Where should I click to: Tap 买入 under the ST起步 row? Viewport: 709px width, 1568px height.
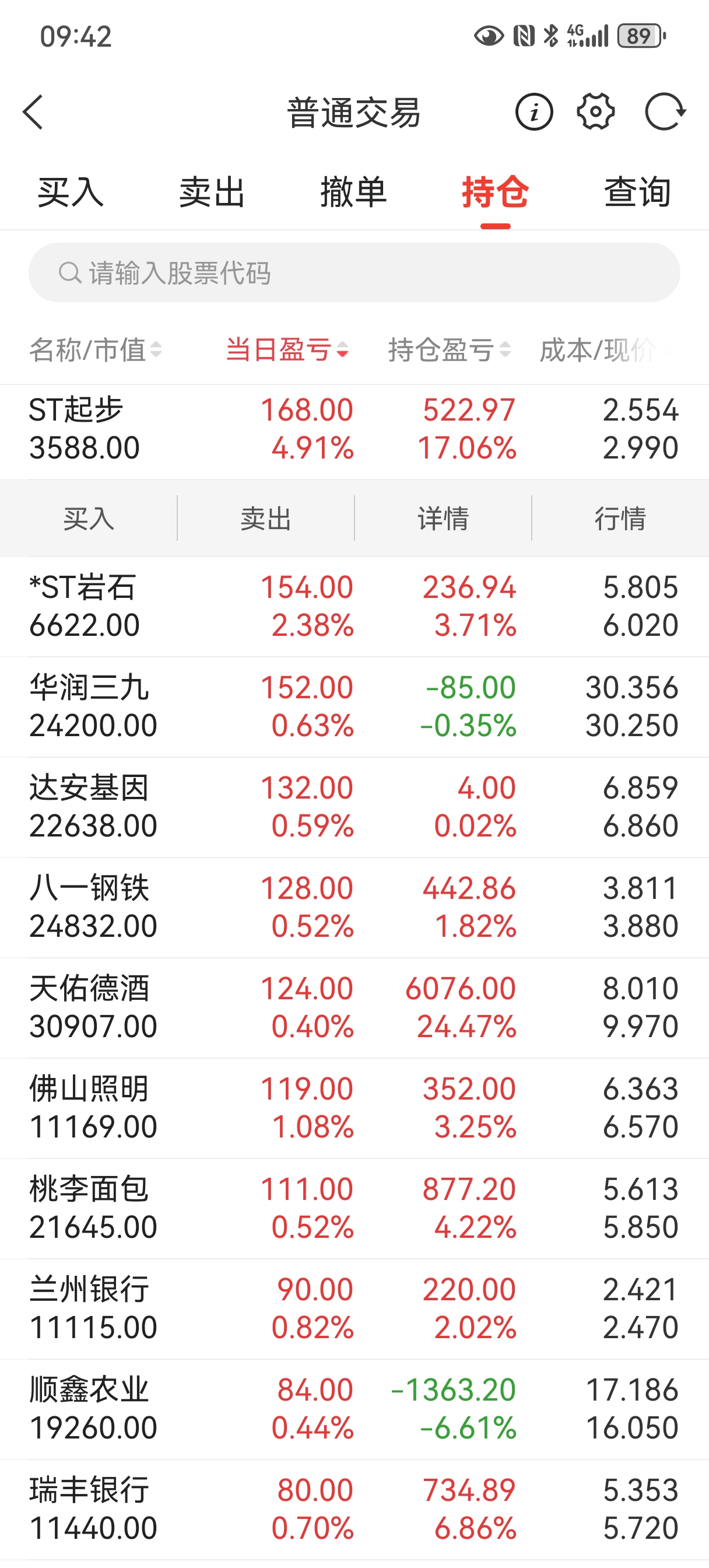point(89,519)
